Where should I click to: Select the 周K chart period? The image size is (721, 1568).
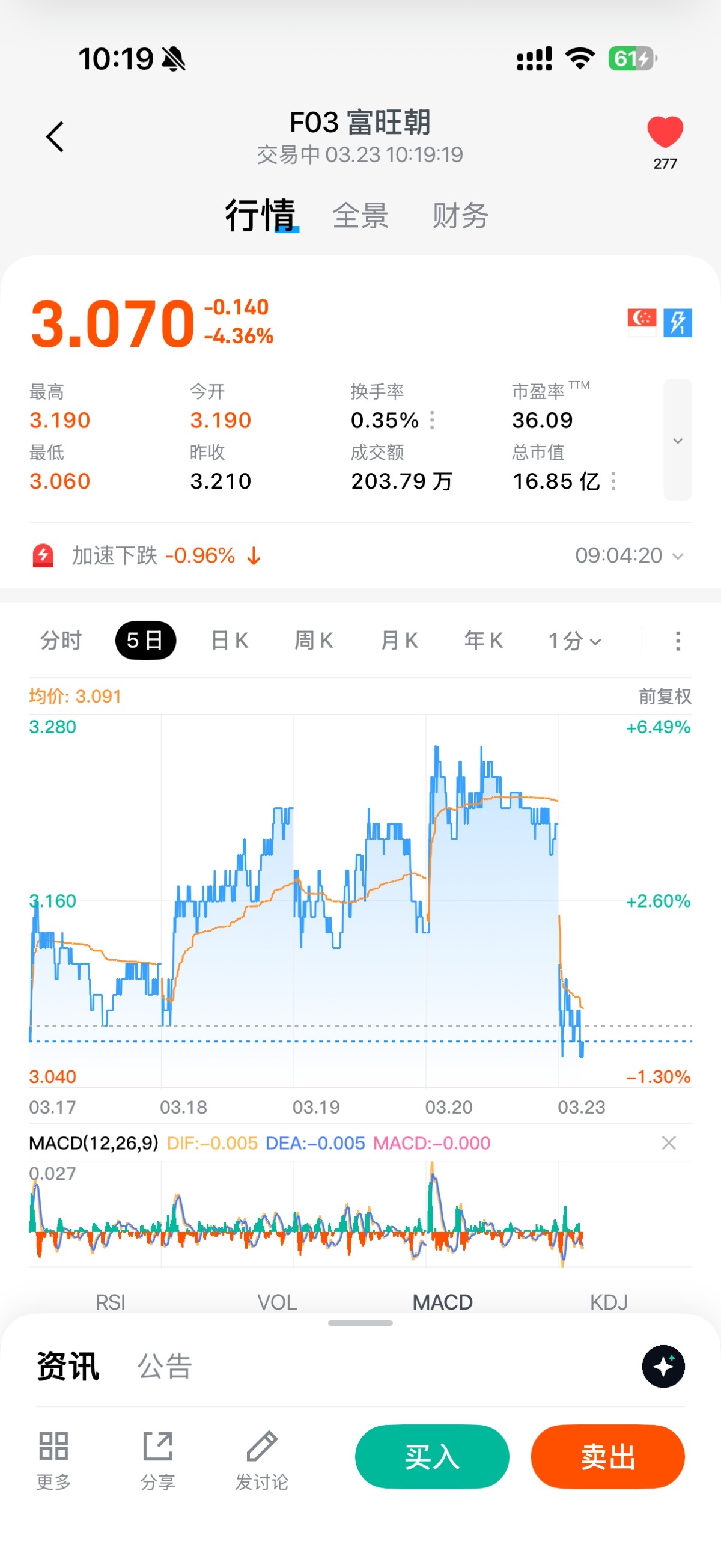[314, 641]
